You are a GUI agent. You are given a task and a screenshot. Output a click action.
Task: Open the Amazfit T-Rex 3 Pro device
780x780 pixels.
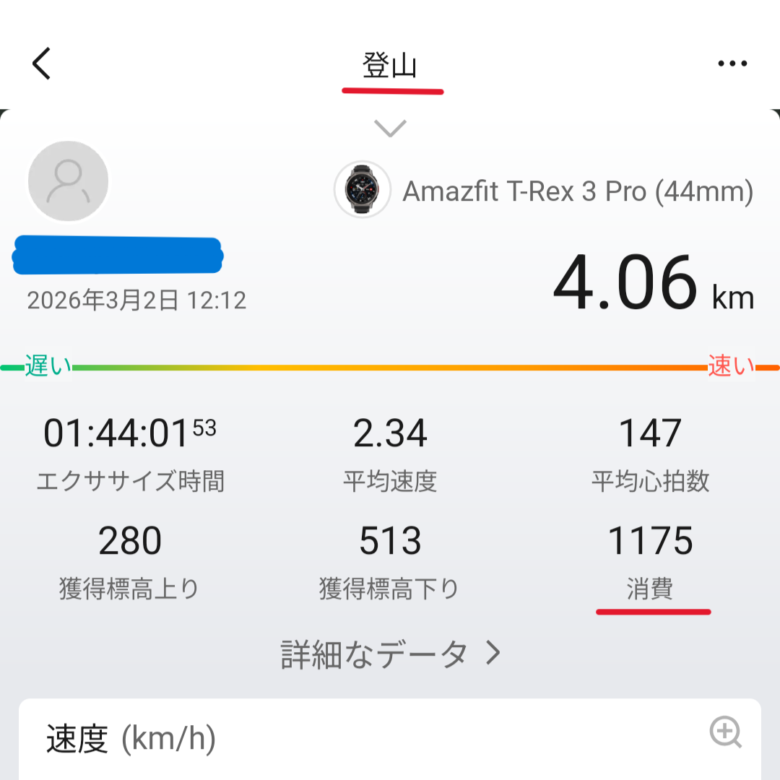[x=545, y=190]
